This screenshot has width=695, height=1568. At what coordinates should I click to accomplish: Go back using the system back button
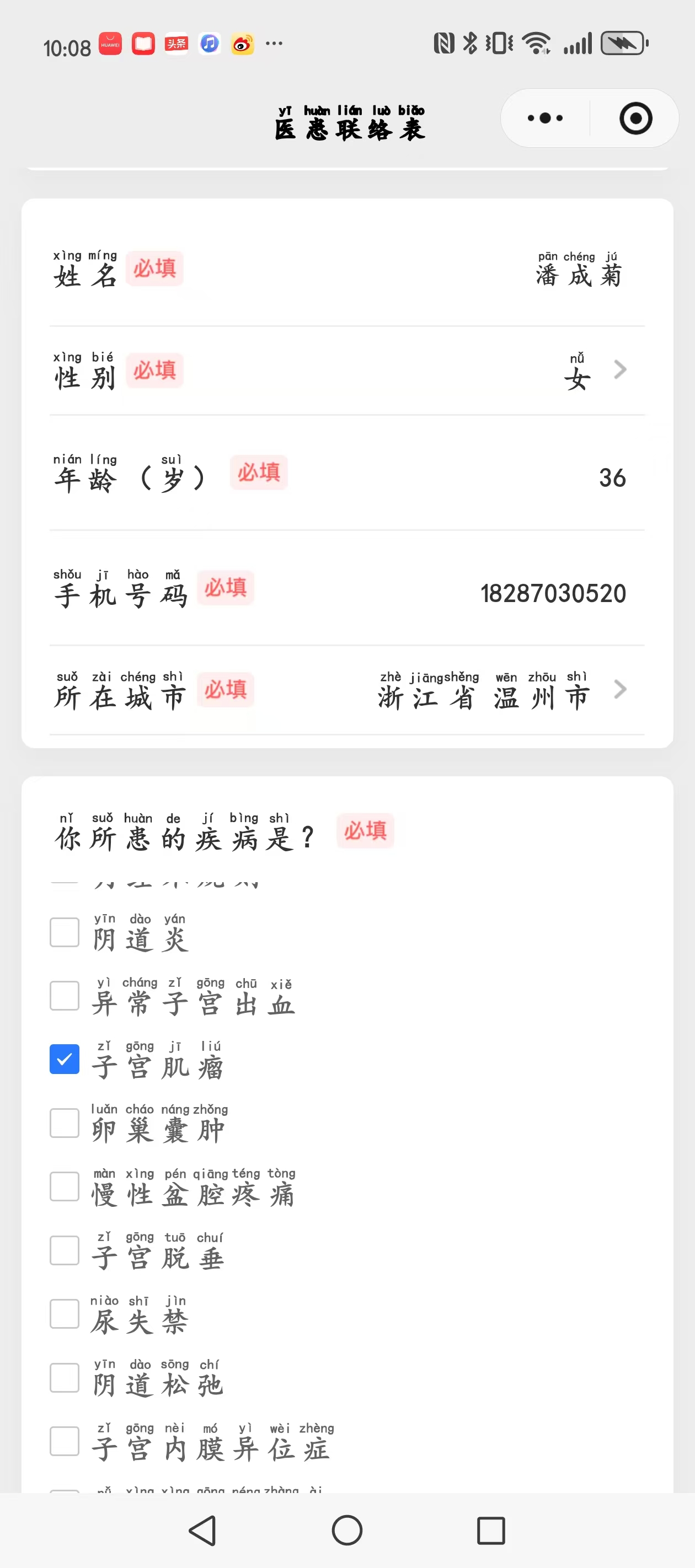coord(202,1531)
